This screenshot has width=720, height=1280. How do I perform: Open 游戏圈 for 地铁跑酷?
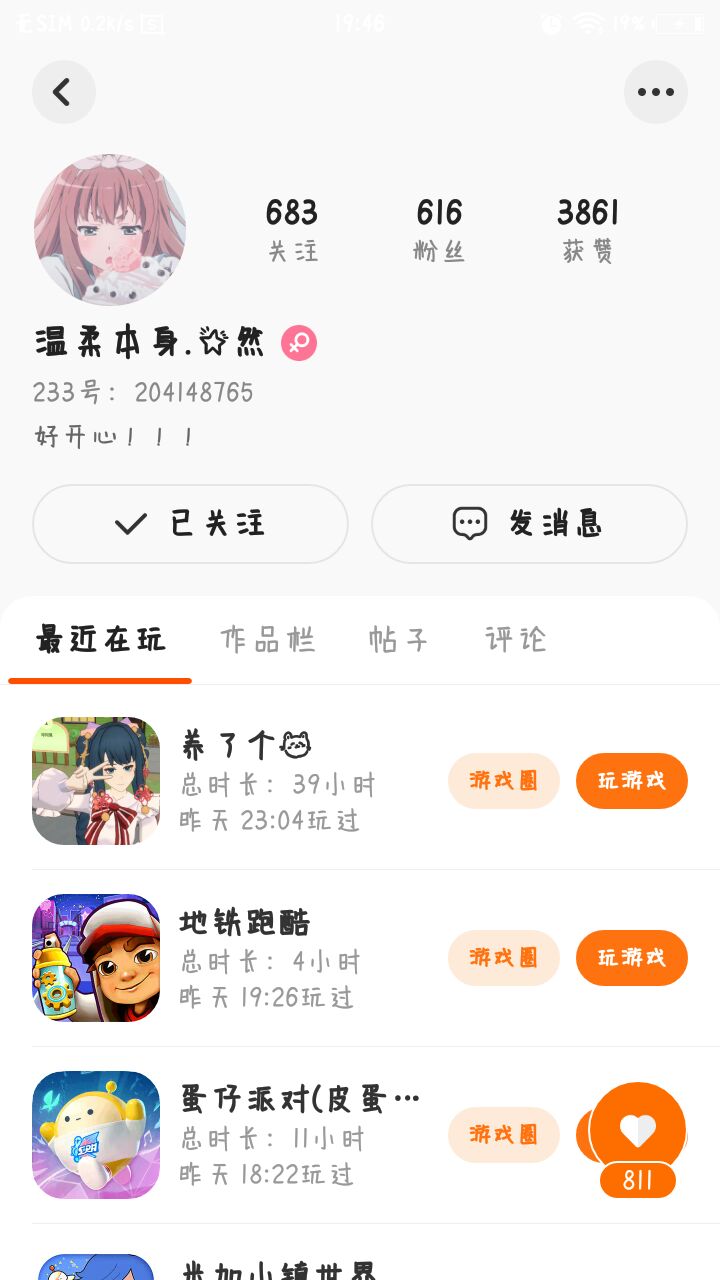click(503, 958)
